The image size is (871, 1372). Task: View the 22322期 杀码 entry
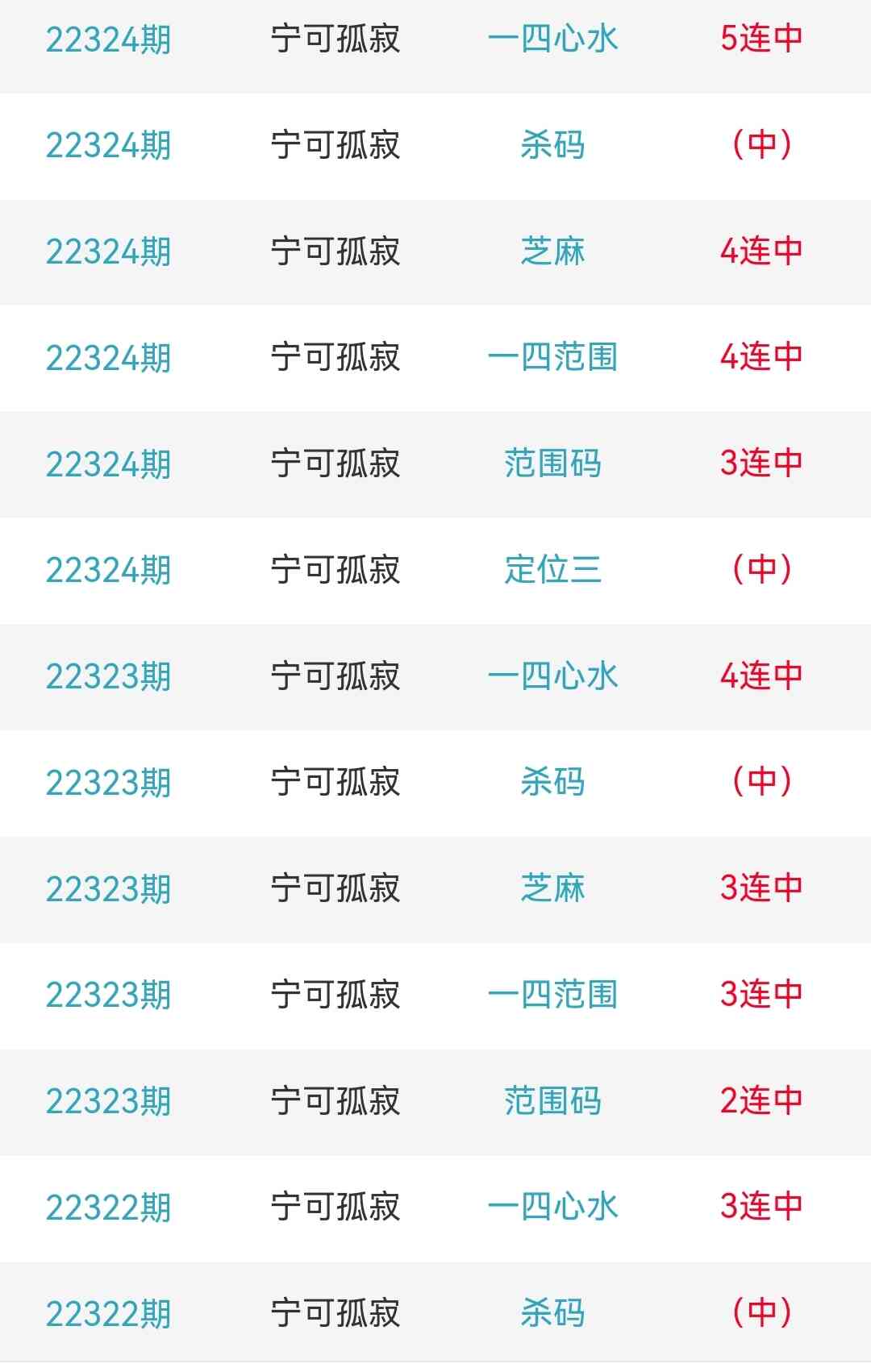[x=552, y=1313]
